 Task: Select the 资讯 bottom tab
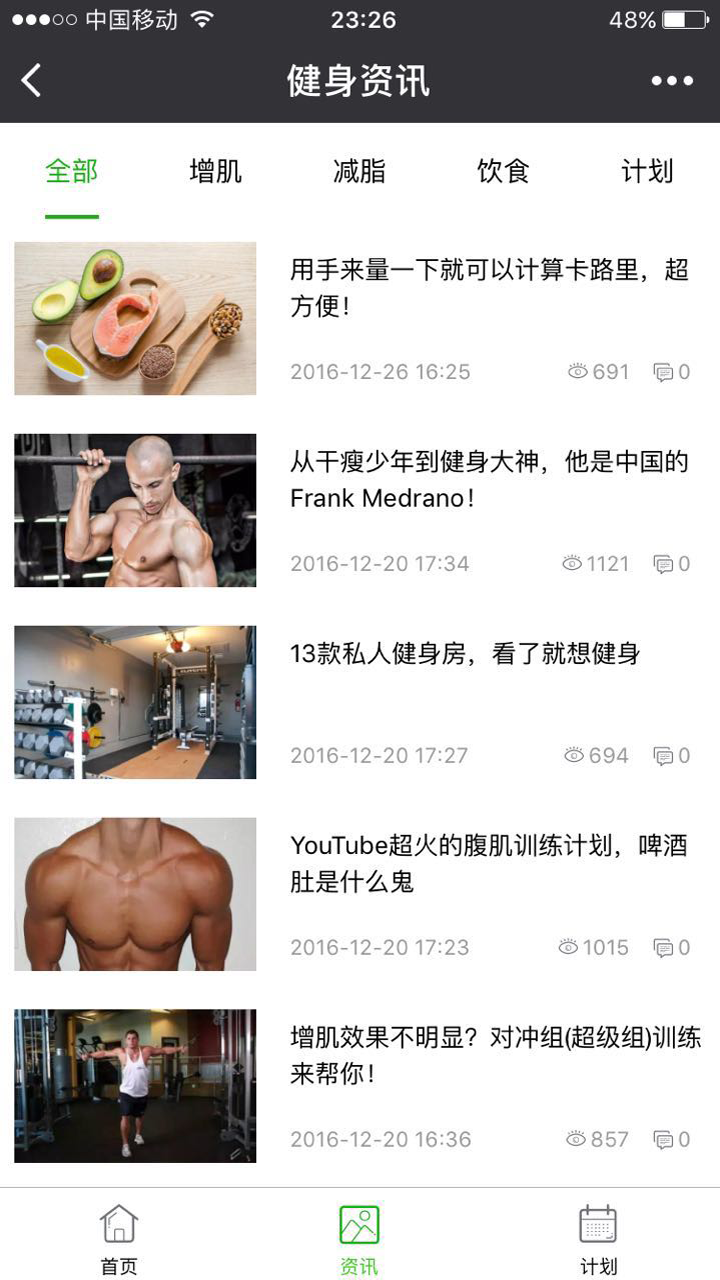tap(359, 1238)
